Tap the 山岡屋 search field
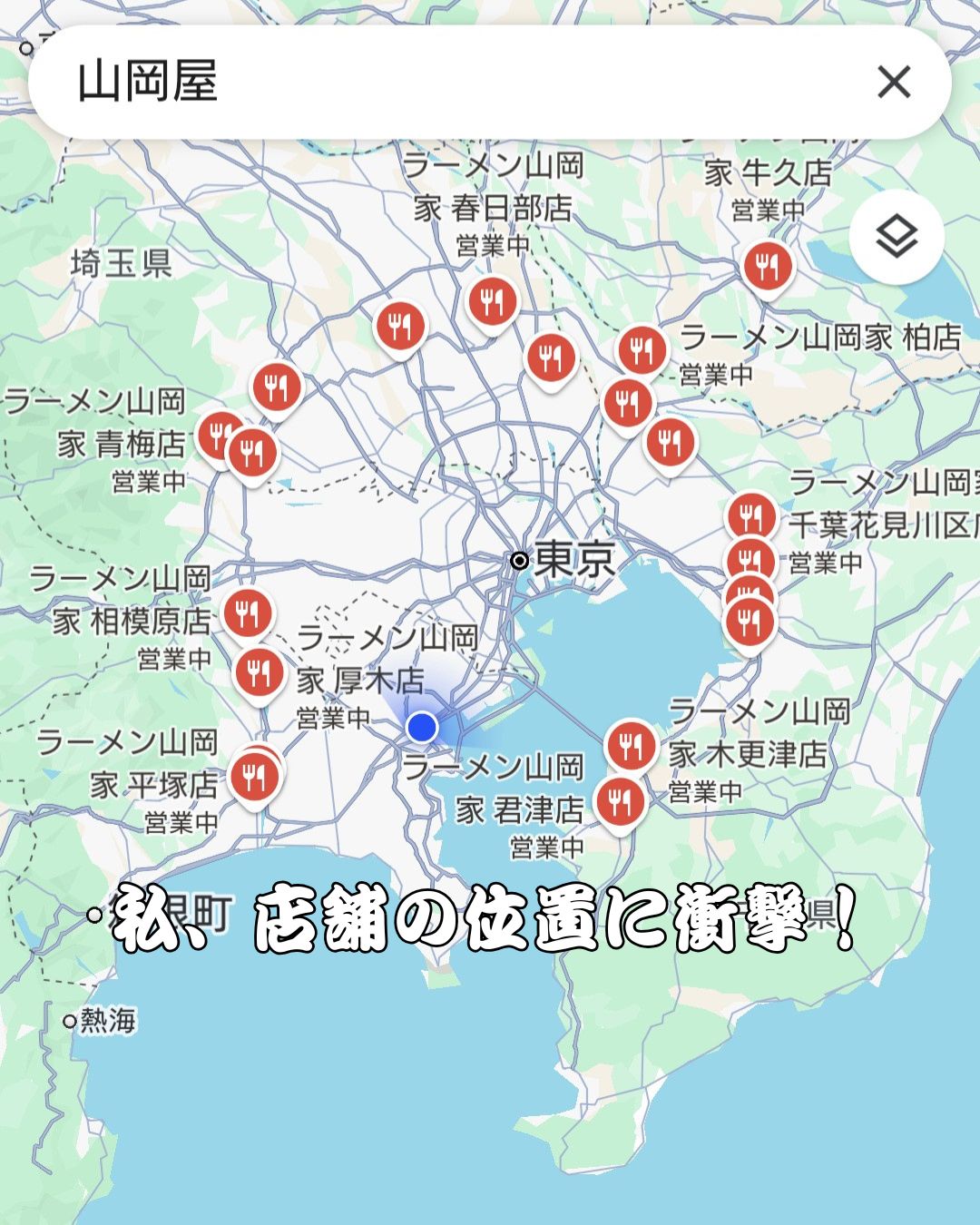Viewport: 980px width, 1225px height. click(436, 82)
